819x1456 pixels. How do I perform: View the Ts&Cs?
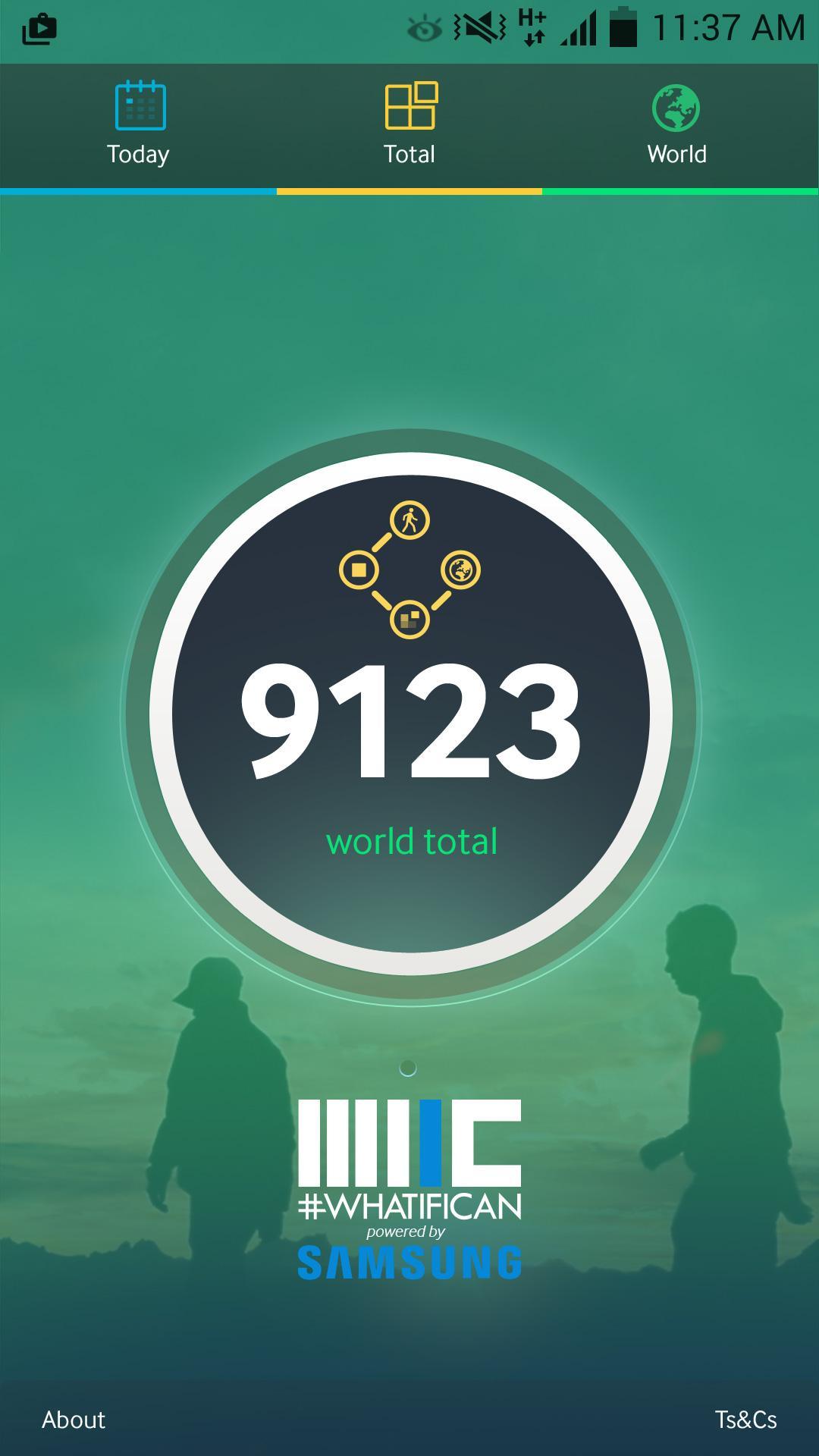pyautogui.click(x=745, y=1420)
